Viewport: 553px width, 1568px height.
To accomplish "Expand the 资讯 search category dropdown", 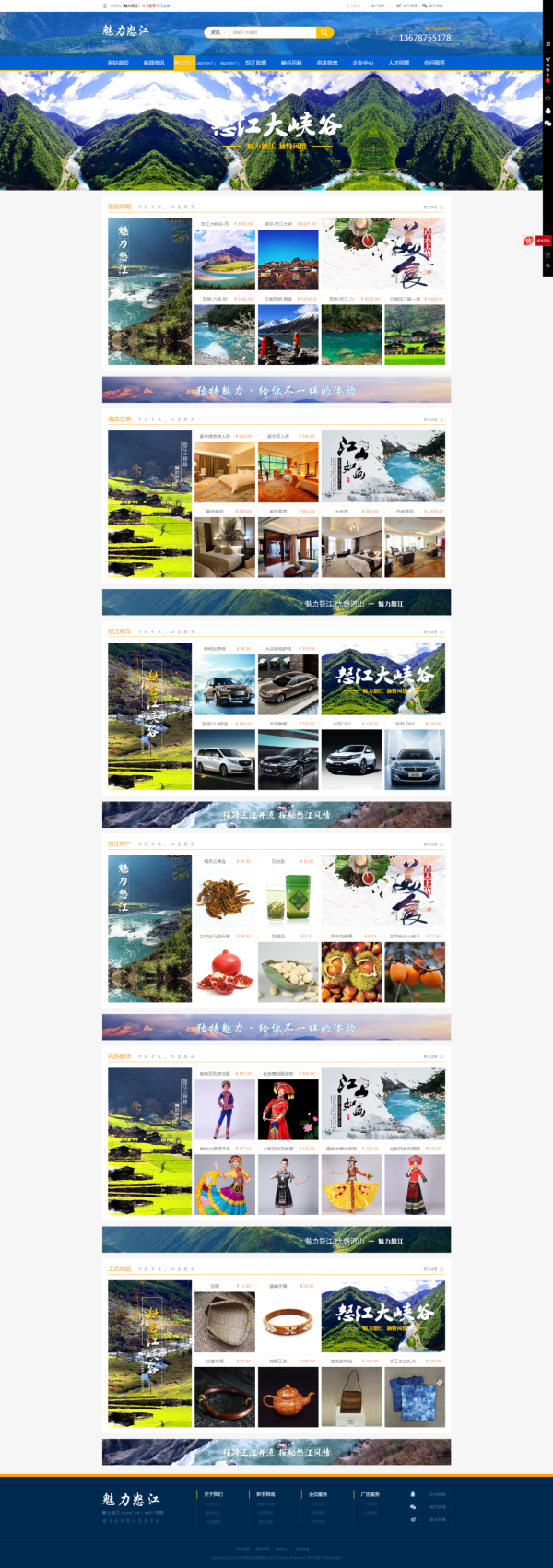I will pos(217,32).
